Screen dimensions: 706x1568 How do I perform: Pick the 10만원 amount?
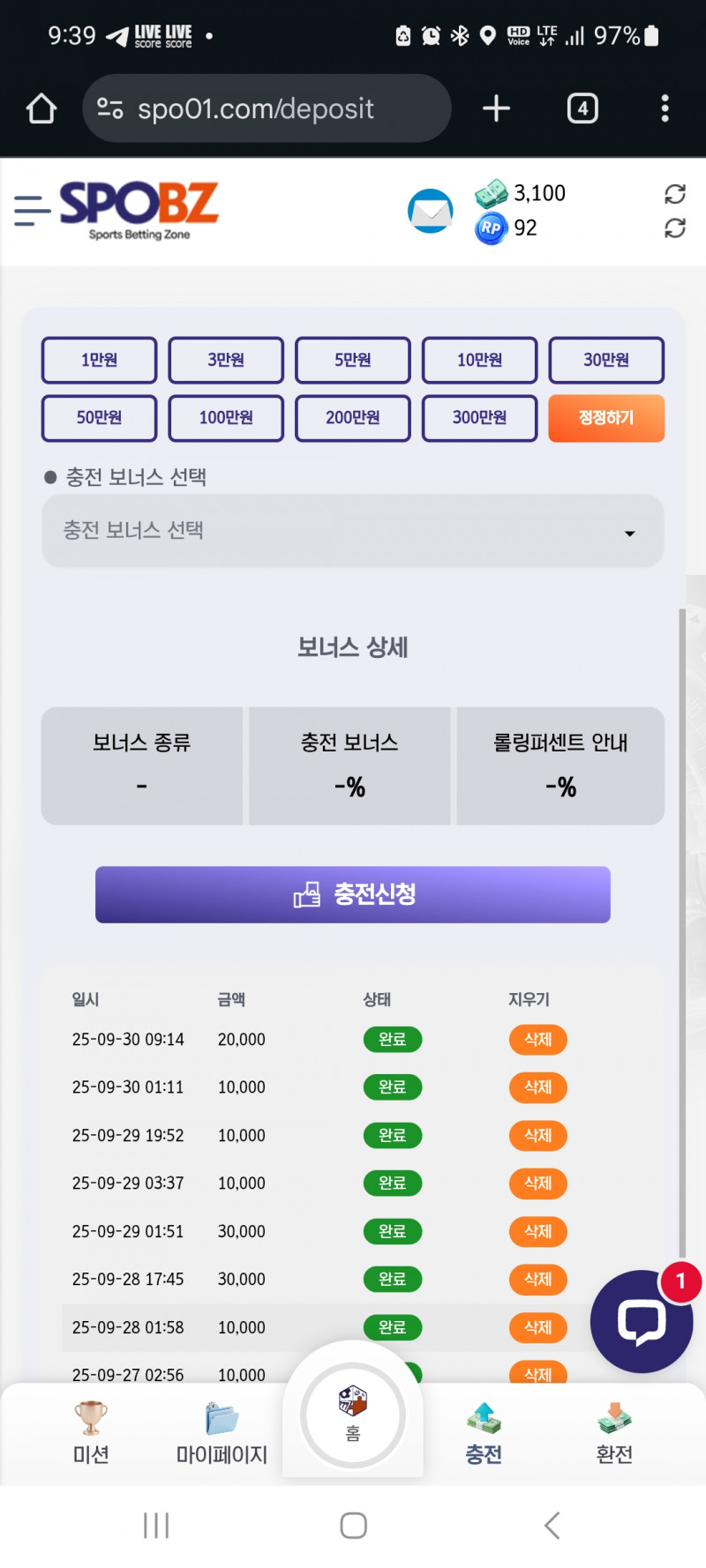pos(479,360)
